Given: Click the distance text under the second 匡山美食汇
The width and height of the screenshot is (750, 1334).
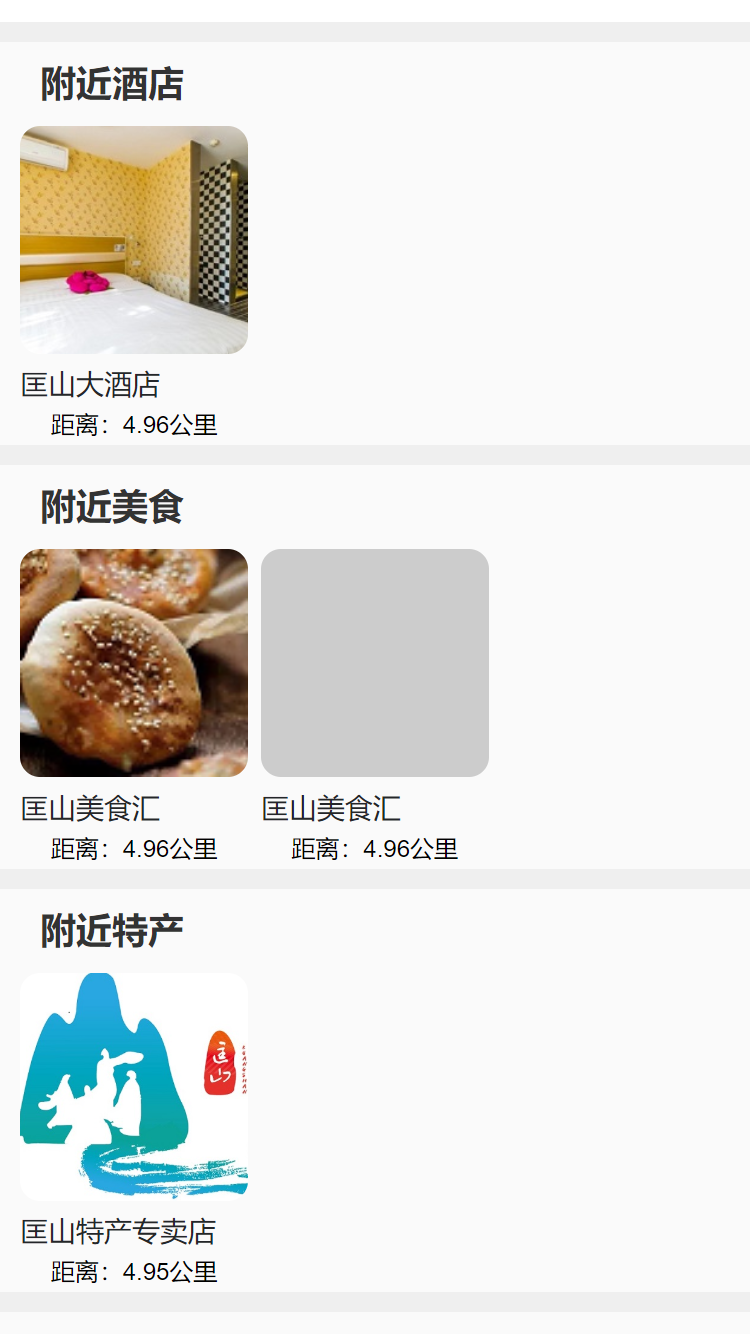Looking at the screenshot, I should [x=373, y=847].
